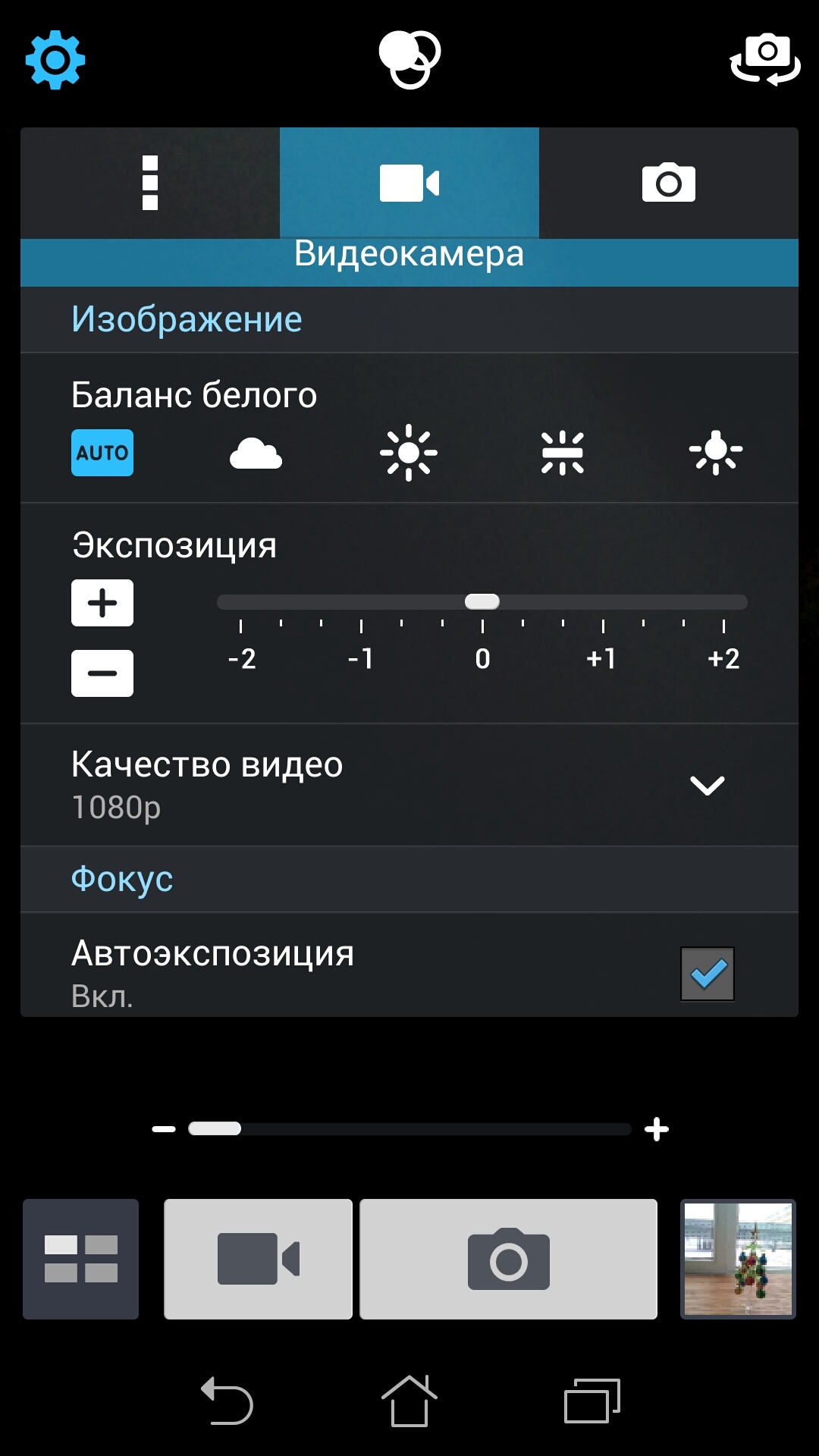Select incandescent bulb white balance

[x=715, y=452]
